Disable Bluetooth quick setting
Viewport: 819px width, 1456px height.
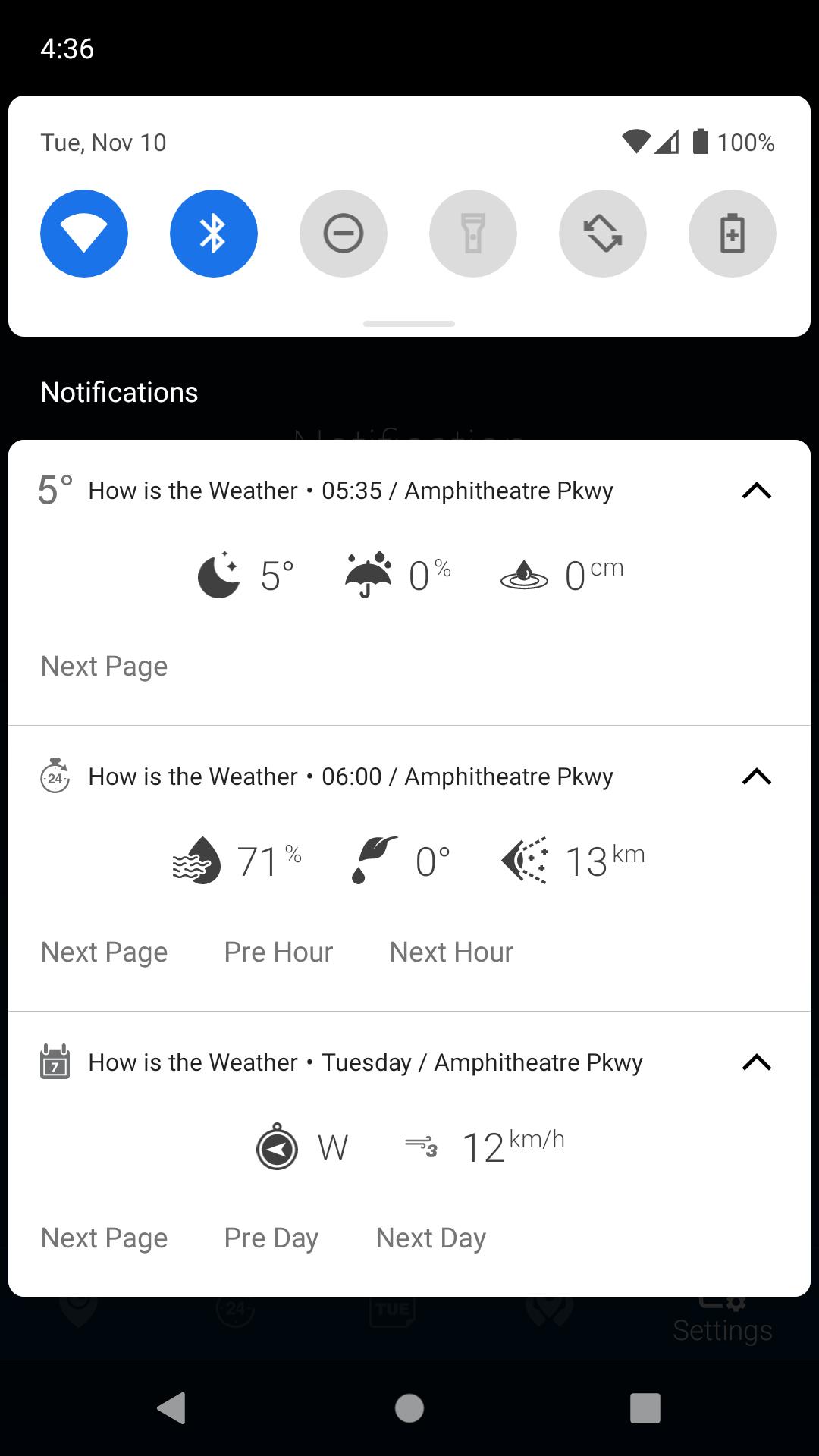[x=214, y=234]
